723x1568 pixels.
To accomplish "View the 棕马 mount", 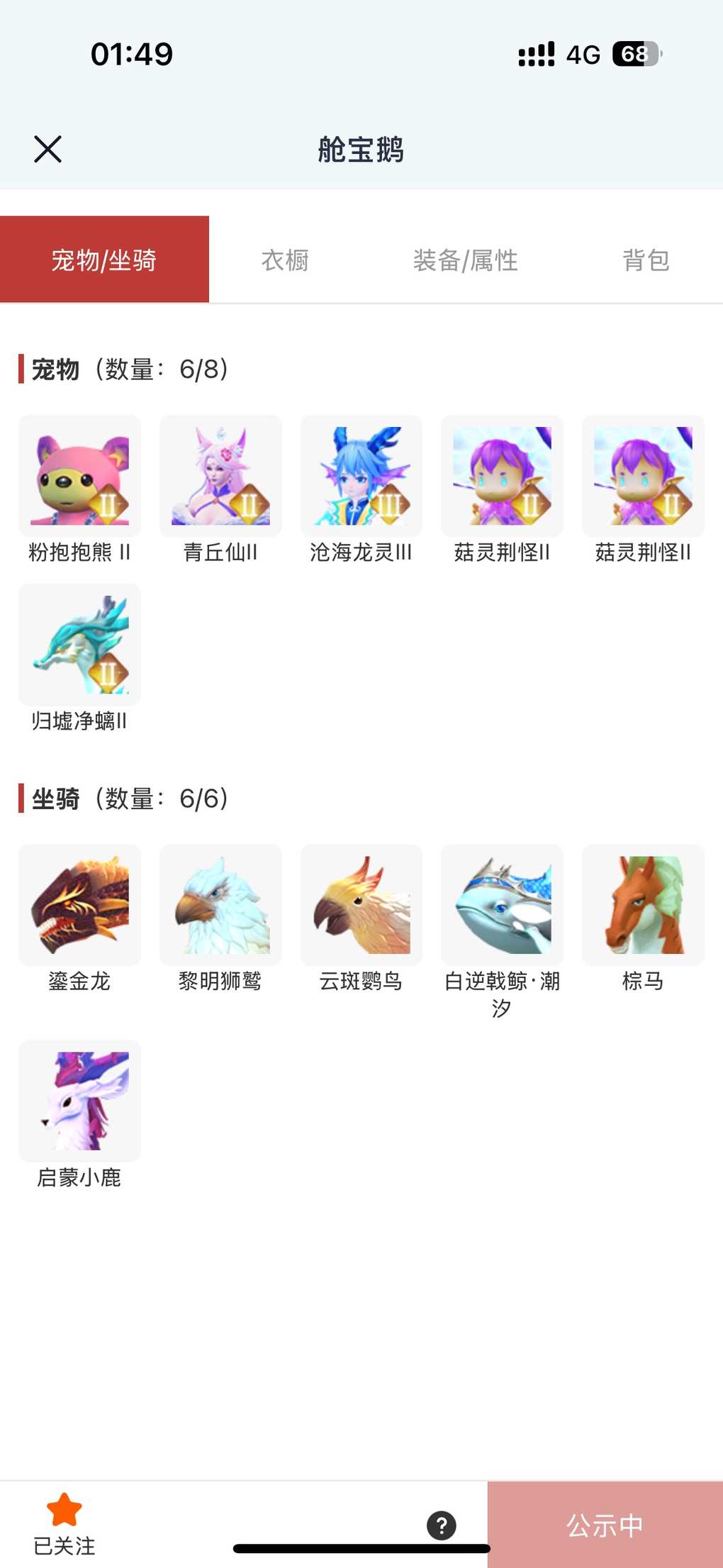I will [643, 905].
